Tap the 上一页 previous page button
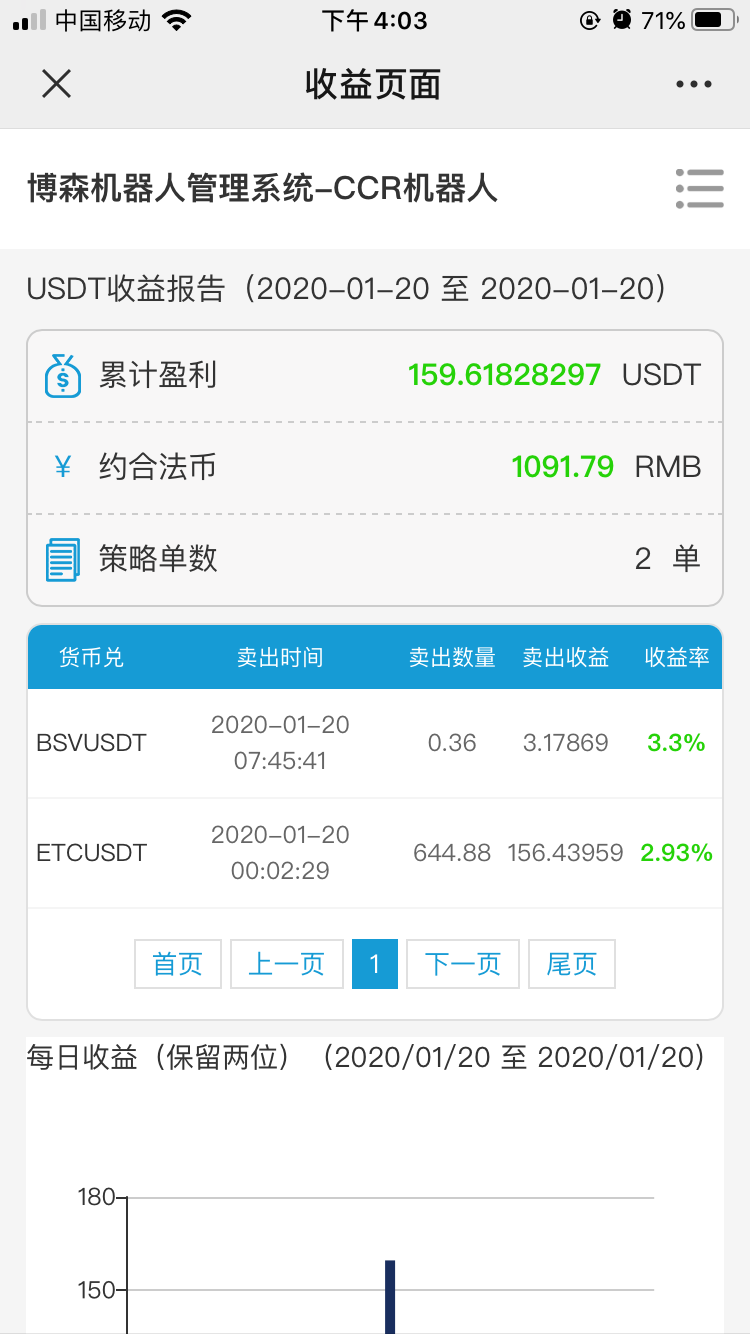Viewport: 750px width, 1334px height. 287,964
